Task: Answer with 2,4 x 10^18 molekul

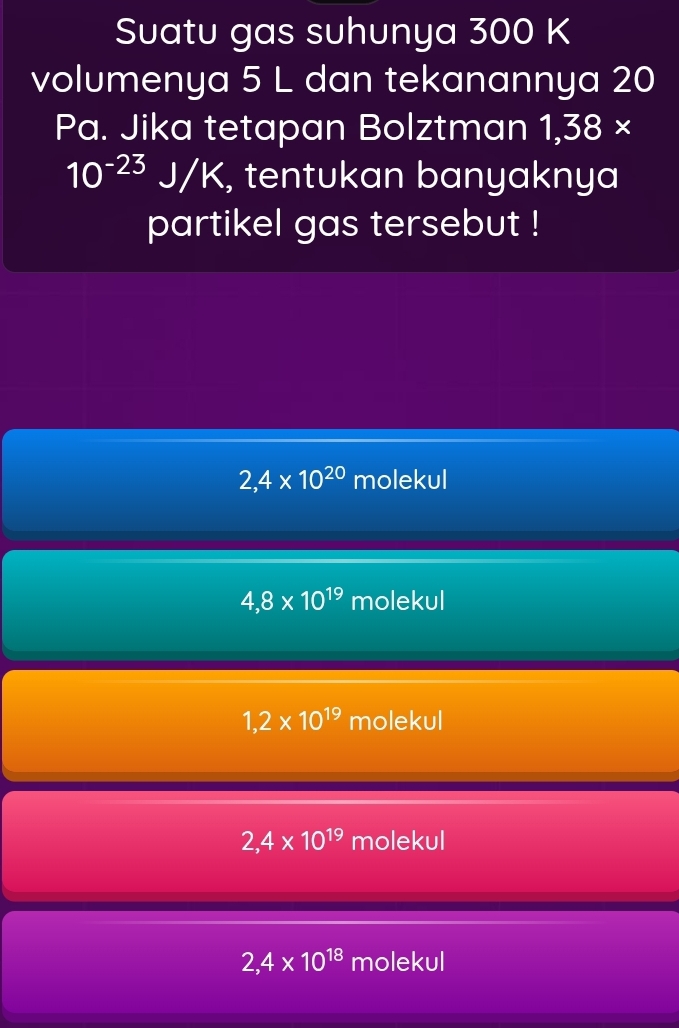Action: (x=340, y=962)
